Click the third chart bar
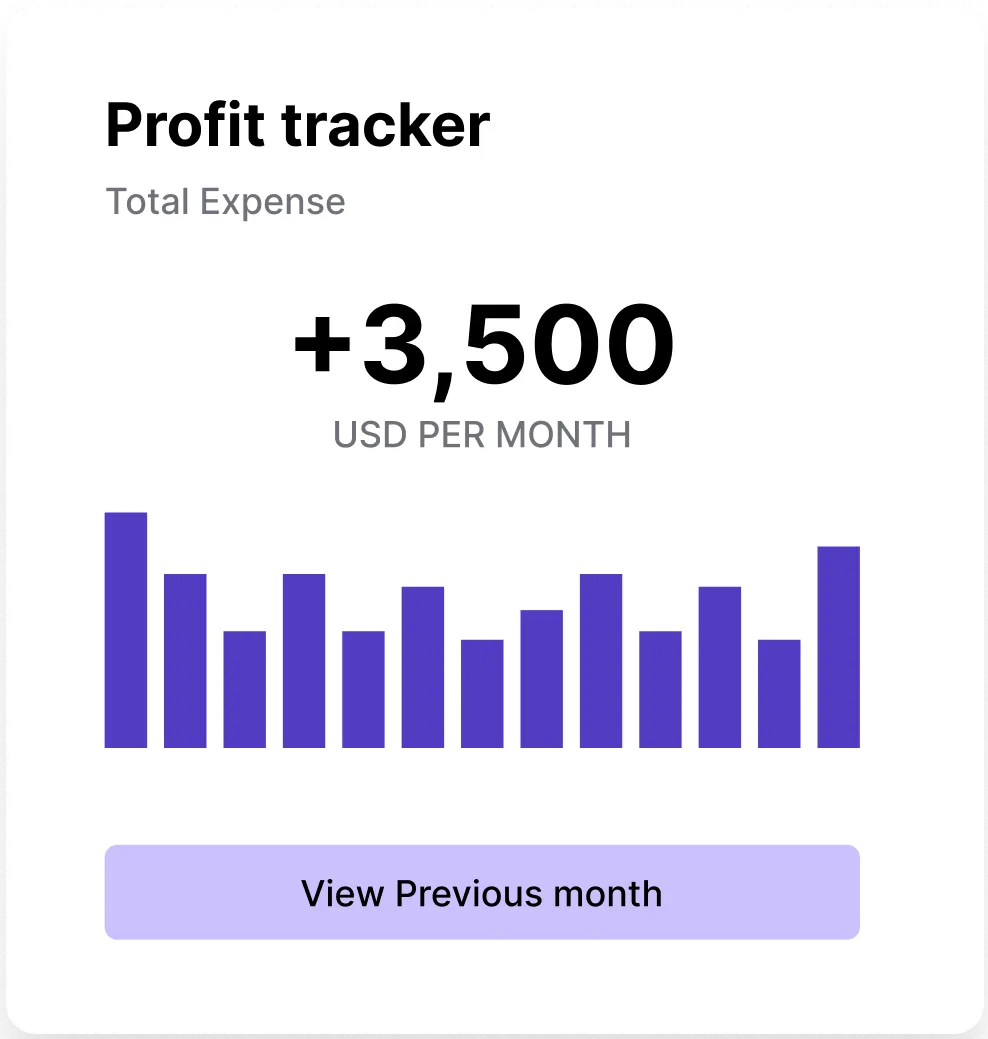The image size is (988, 1039). (x=245, y=690)
